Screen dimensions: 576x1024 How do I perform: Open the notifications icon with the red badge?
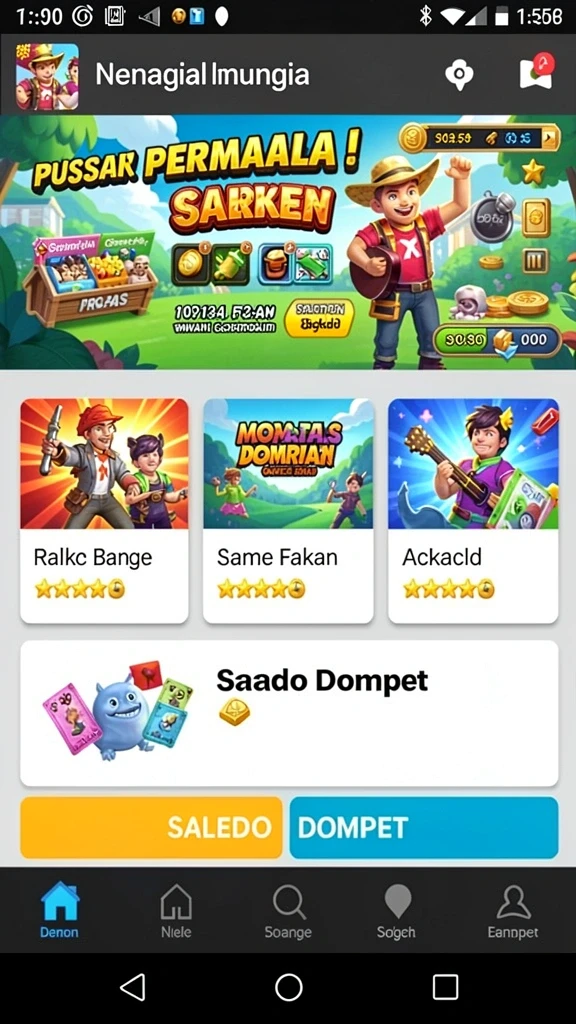[537, 72]
